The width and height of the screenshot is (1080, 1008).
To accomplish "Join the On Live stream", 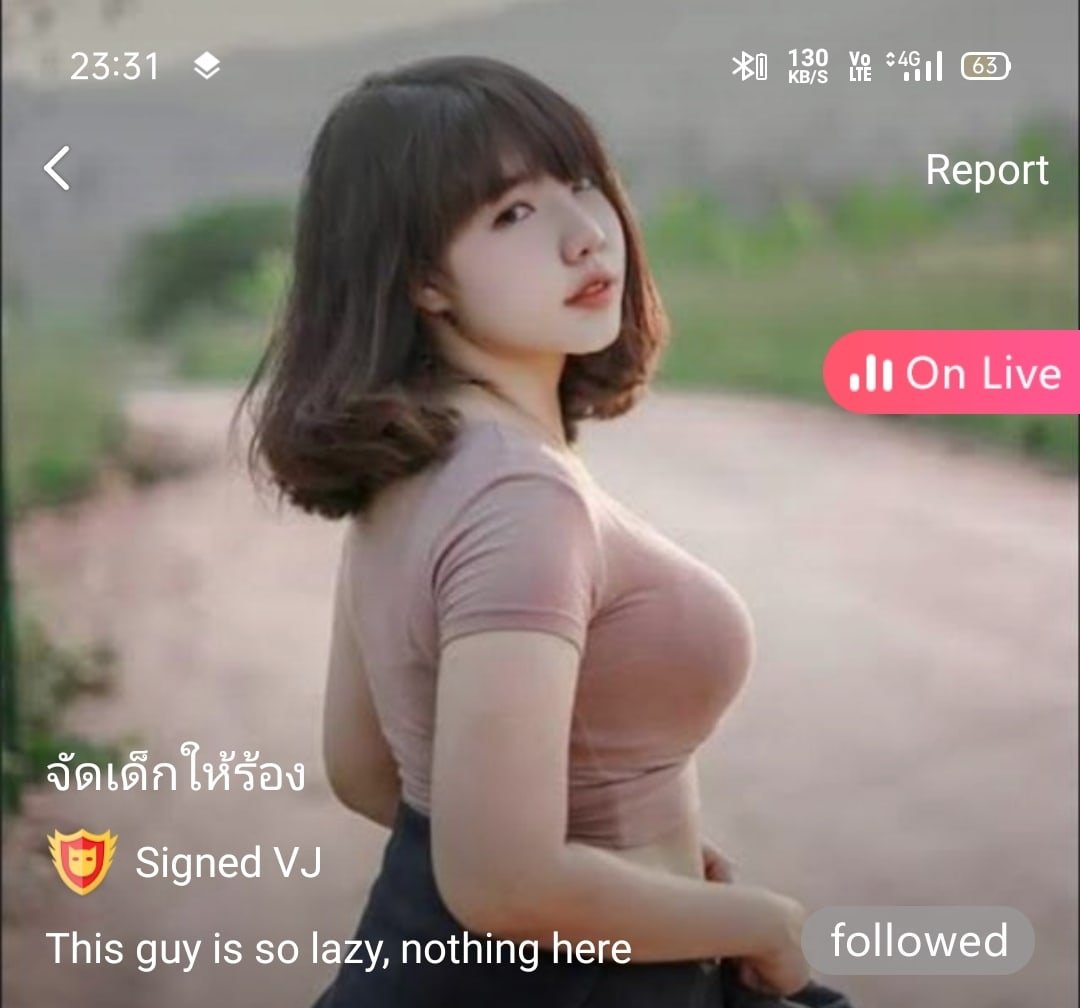I will pos(953,373).
